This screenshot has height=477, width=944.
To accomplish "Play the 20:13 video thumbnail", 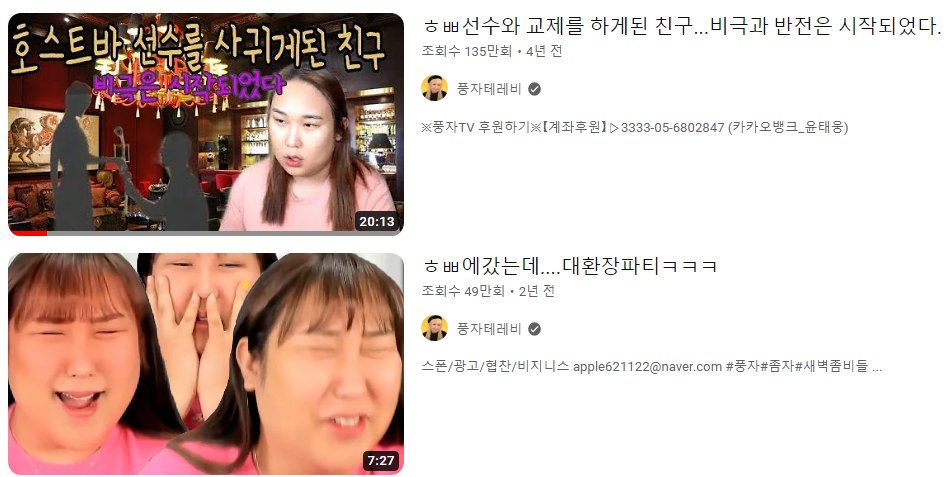I will [205, 124].
